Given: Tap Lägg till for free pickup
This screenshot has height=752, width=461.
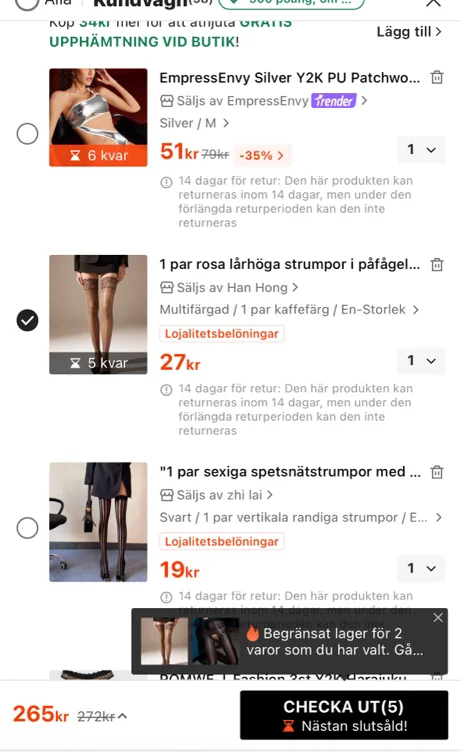Looking at the screenshot, I should [409, 32].
